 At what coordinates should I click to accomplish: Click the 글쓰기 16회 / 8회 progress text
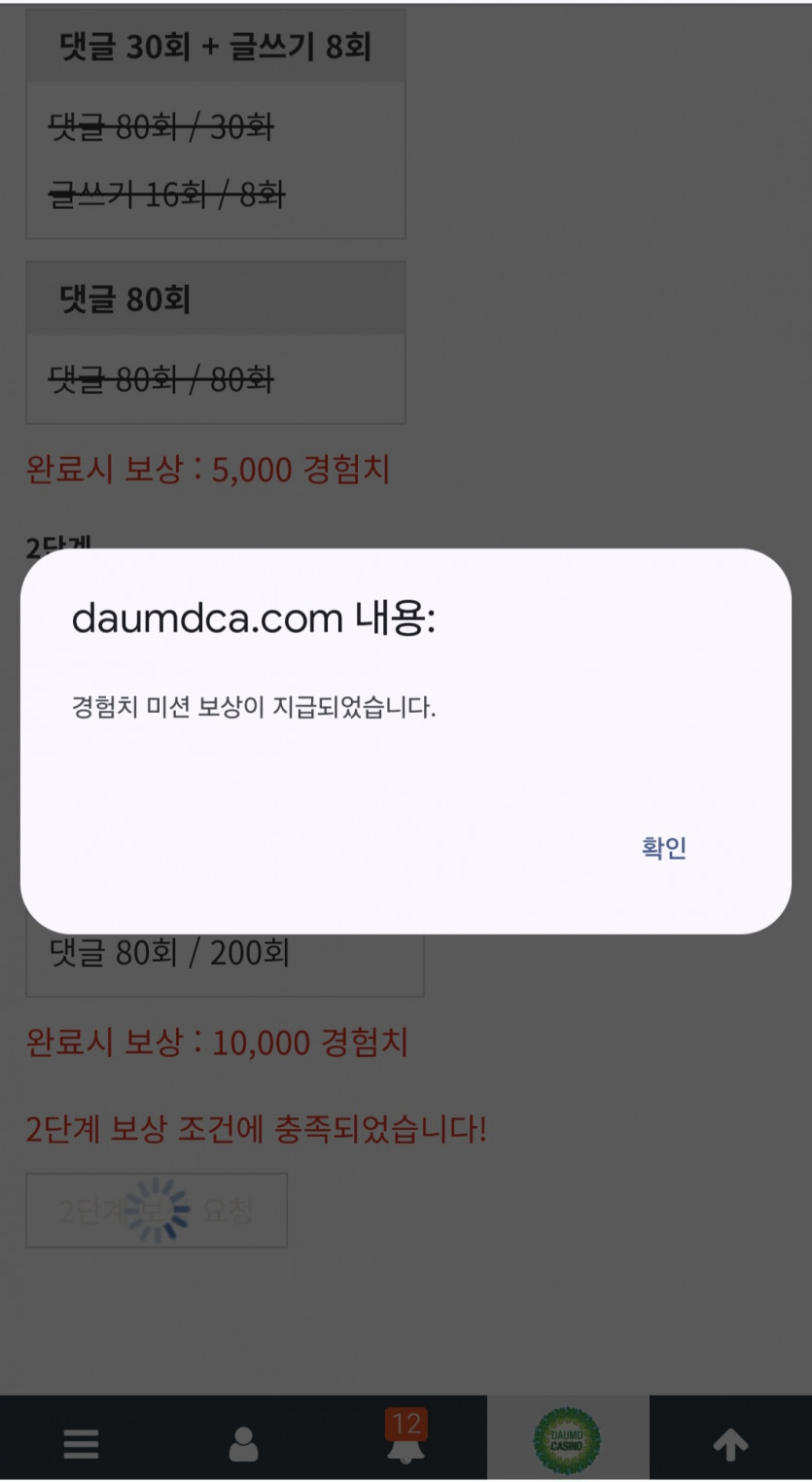(x=165, y=194)
